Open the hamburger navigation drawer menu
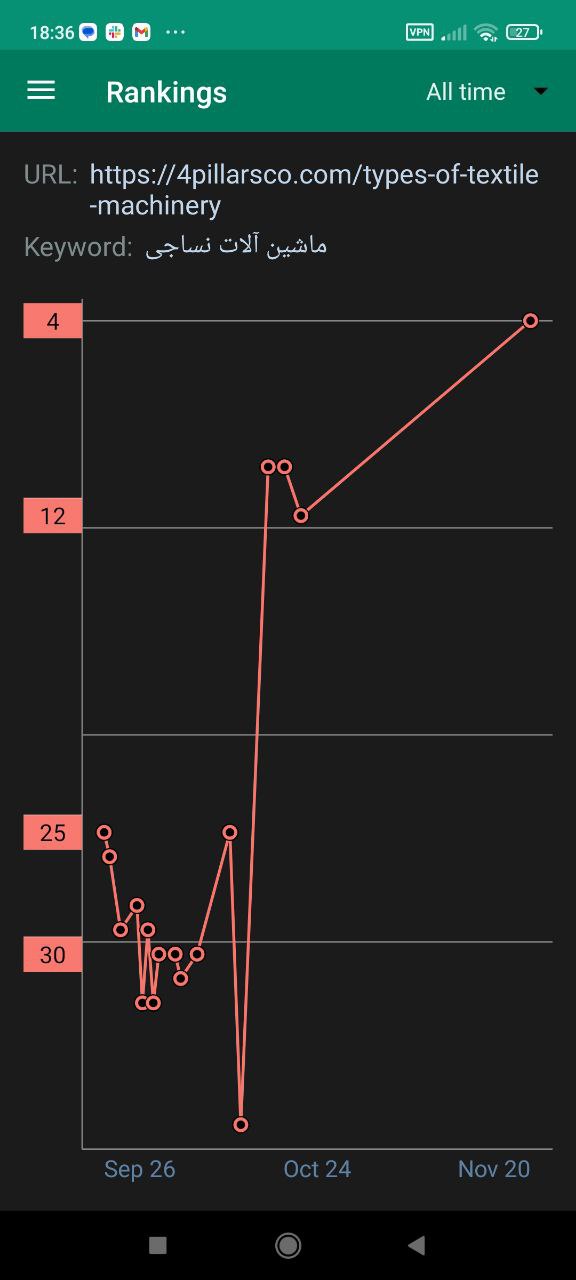The height and width of the screenshot is (1280, 576). point(41,91)
